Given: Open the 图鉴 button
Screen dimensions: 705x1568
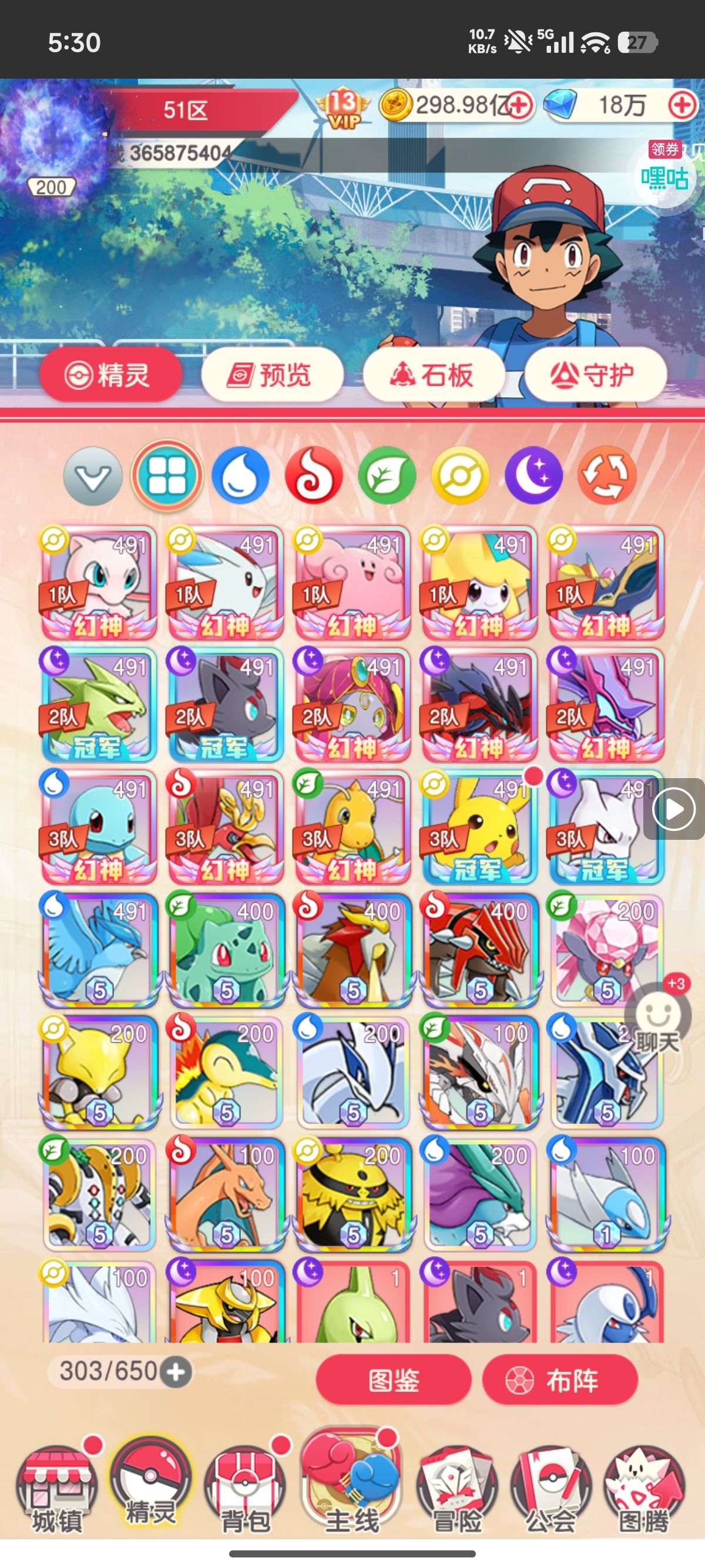Looking at the screenshot, I should click(x=393, y=1379).
